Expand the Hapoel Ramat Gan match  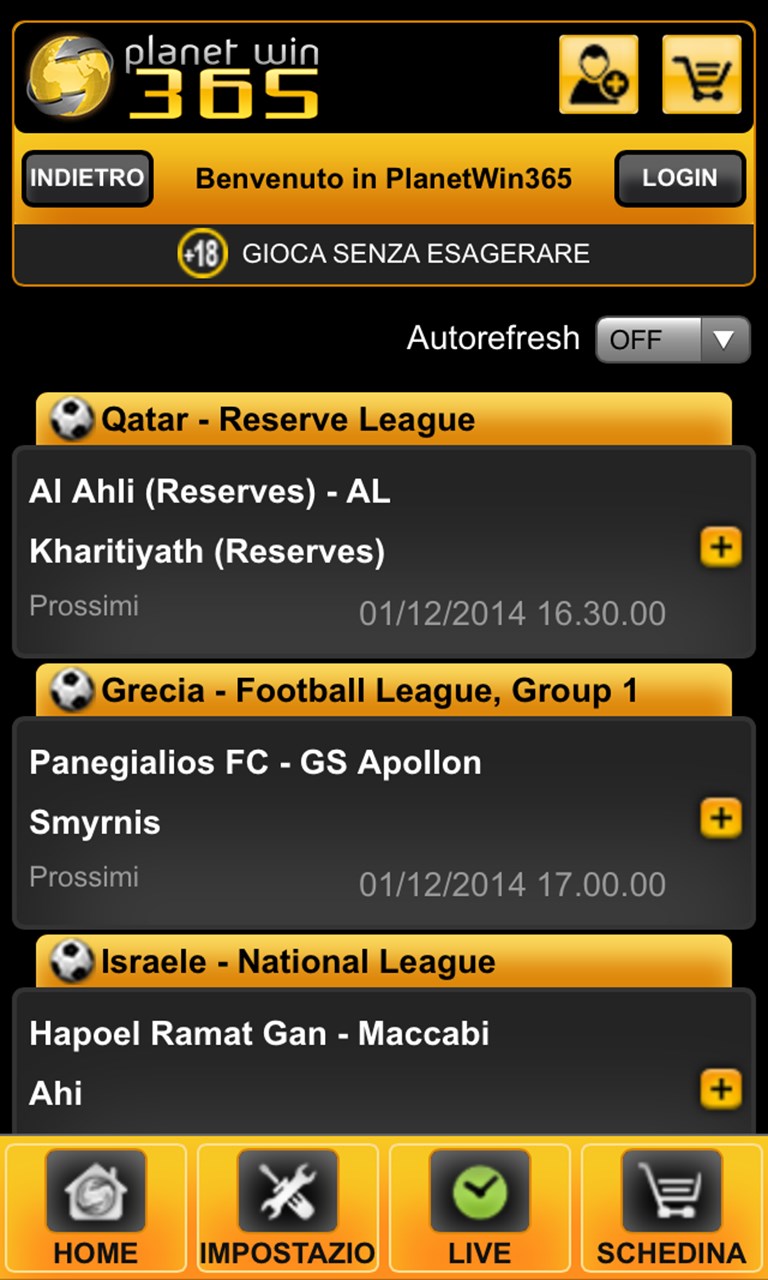pyautogui.click(x=720, y=1089)
